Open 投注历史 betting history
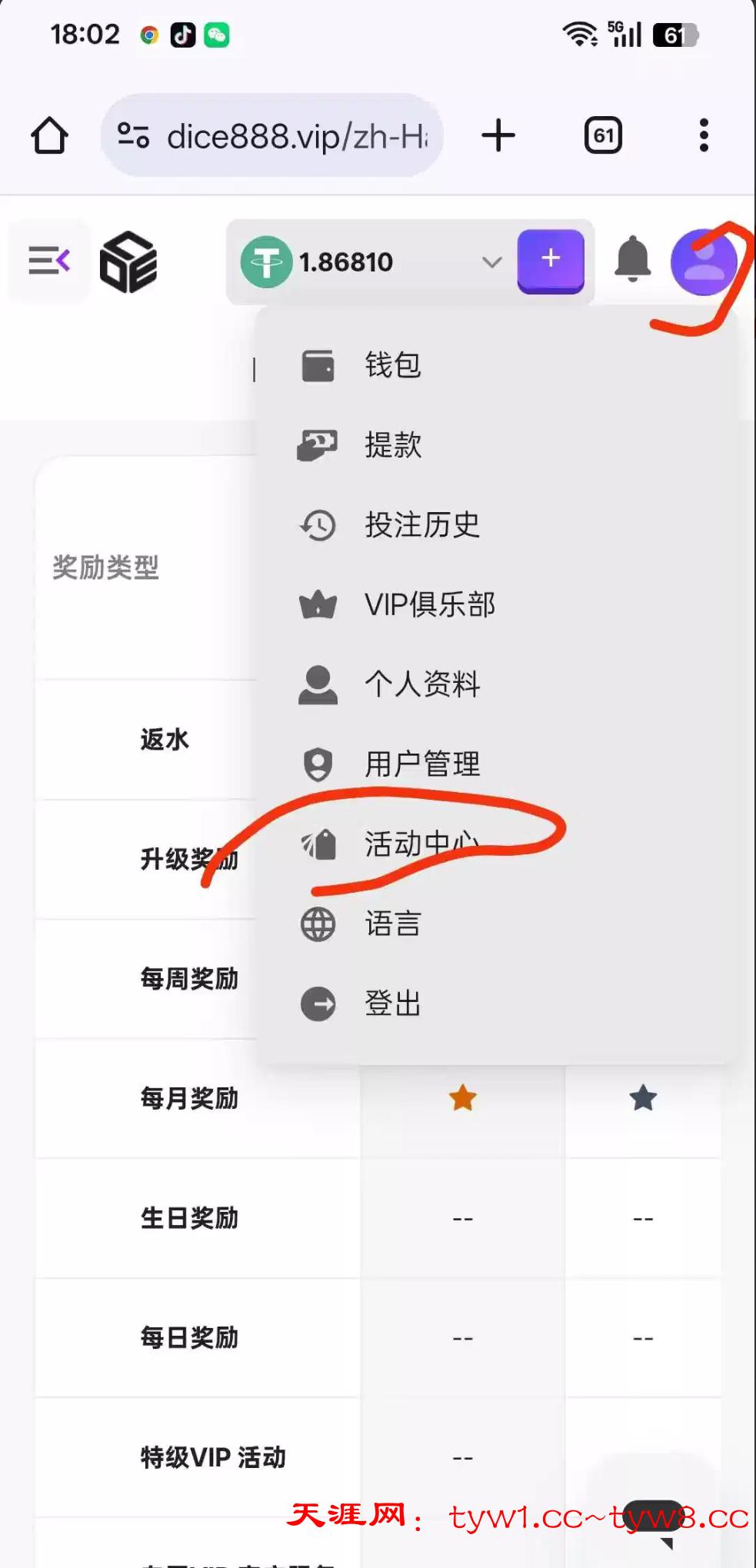The height and width of the screenshot is (1568, 756). [421, 525]
